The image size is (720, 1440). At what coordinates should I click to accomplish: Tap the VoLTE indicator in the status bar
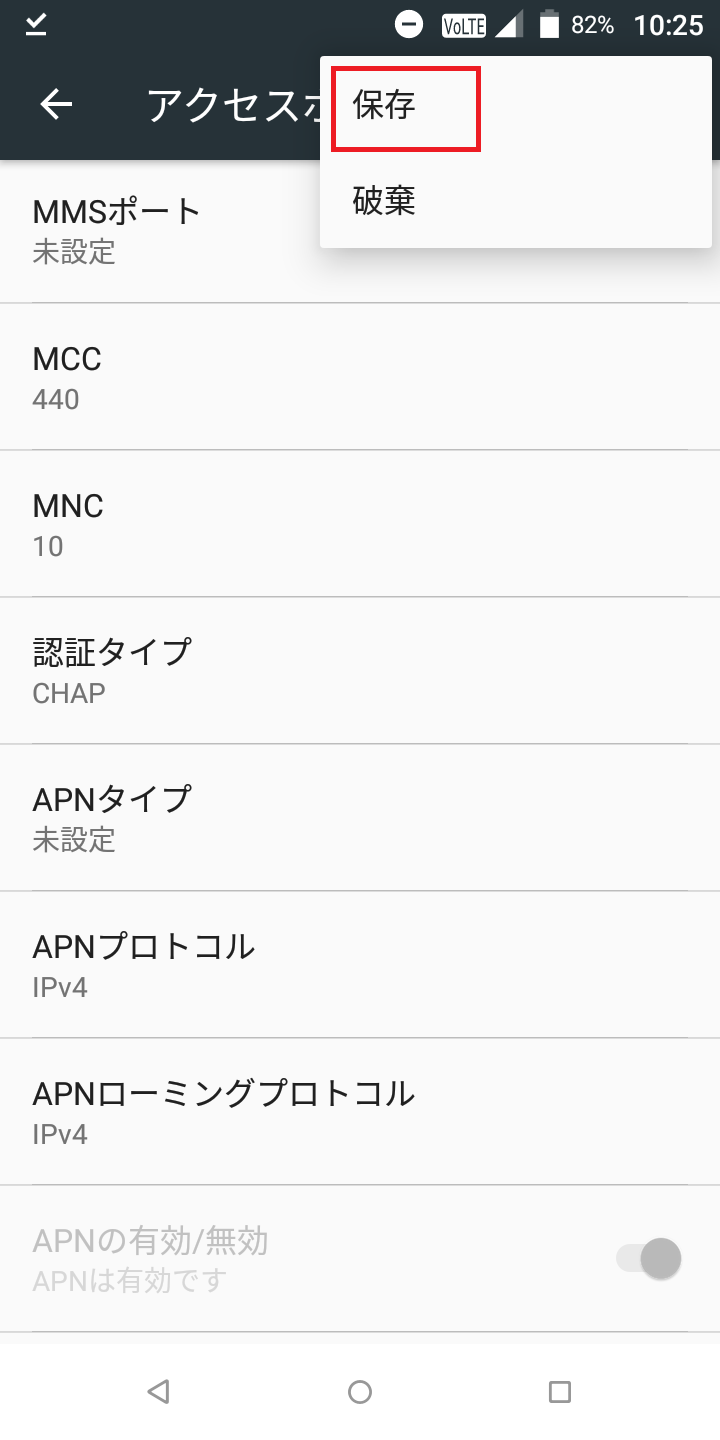click(x=463, y=23)
